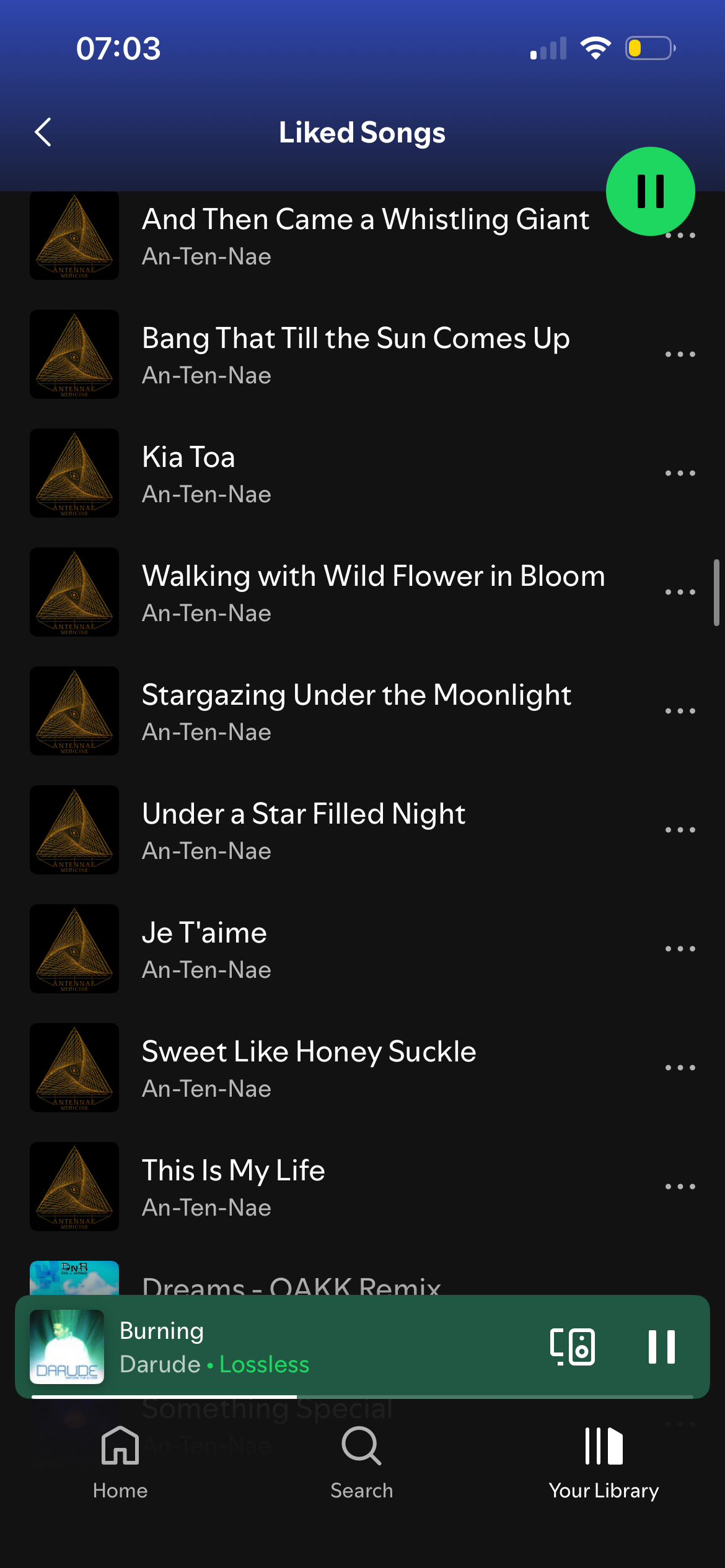
Task: Play Bang That Till the Sun Comes Up
Action: click(x=355, y=354)
